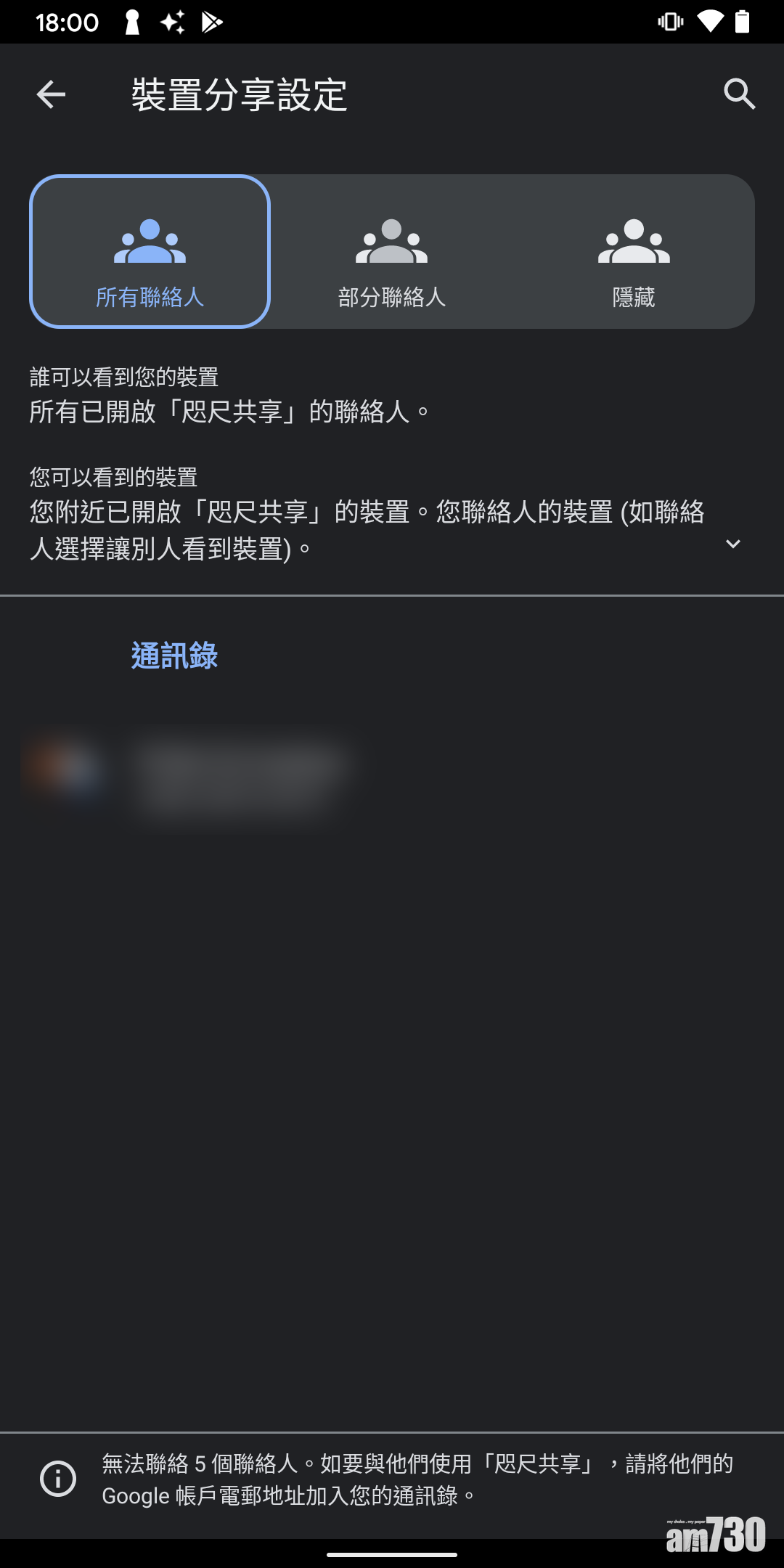Viewport: 784px width, 1568px height.
Task: Select 所有聯絡人 visibility option
Action: (x=150, y=252)
